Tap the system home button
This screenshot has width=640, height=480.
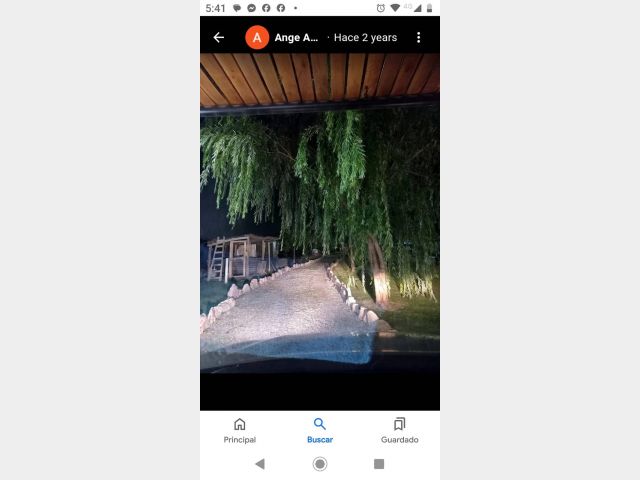[320, 464]
